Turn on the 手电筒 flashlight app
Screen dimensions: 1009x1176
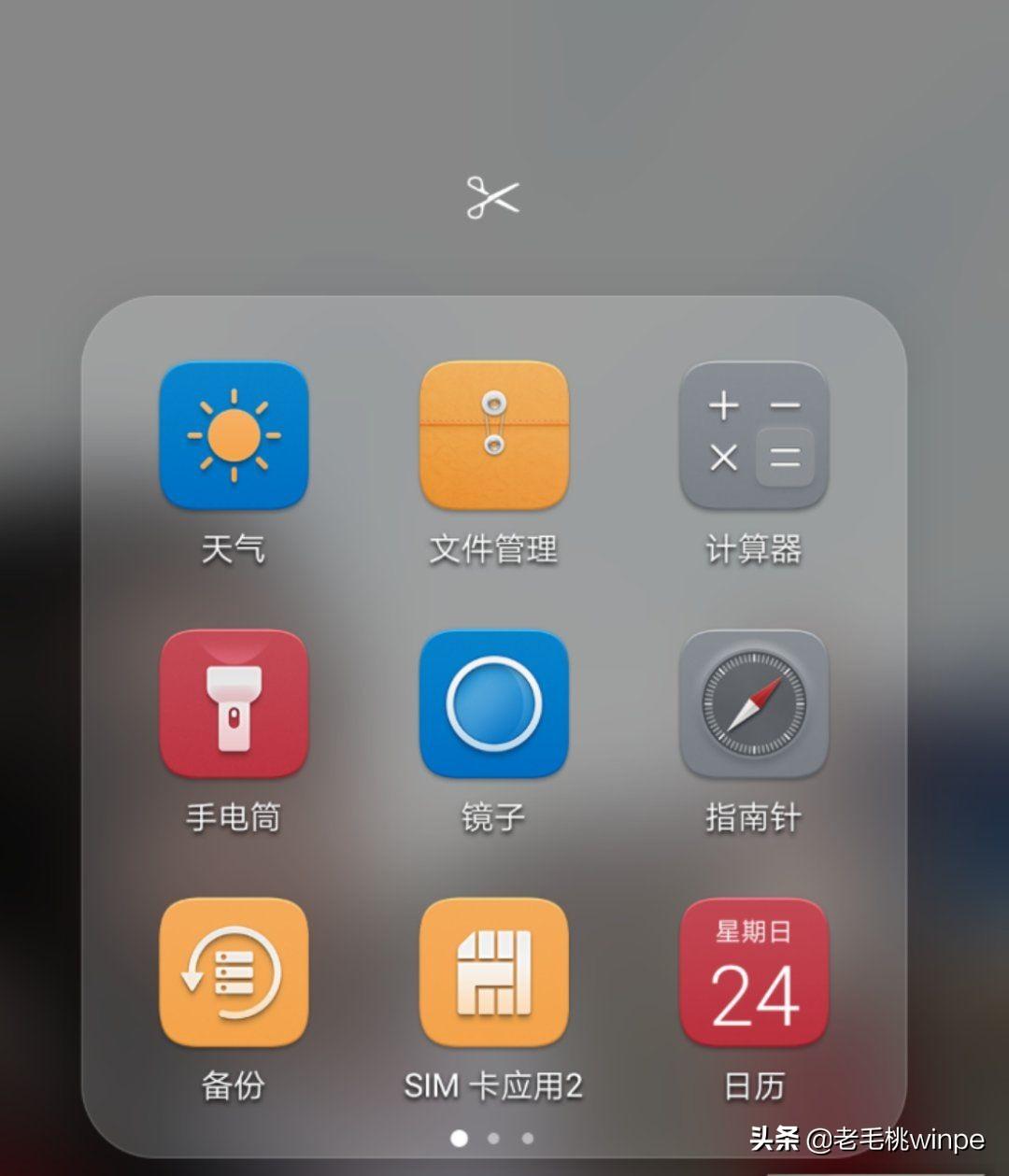(234, 703)
